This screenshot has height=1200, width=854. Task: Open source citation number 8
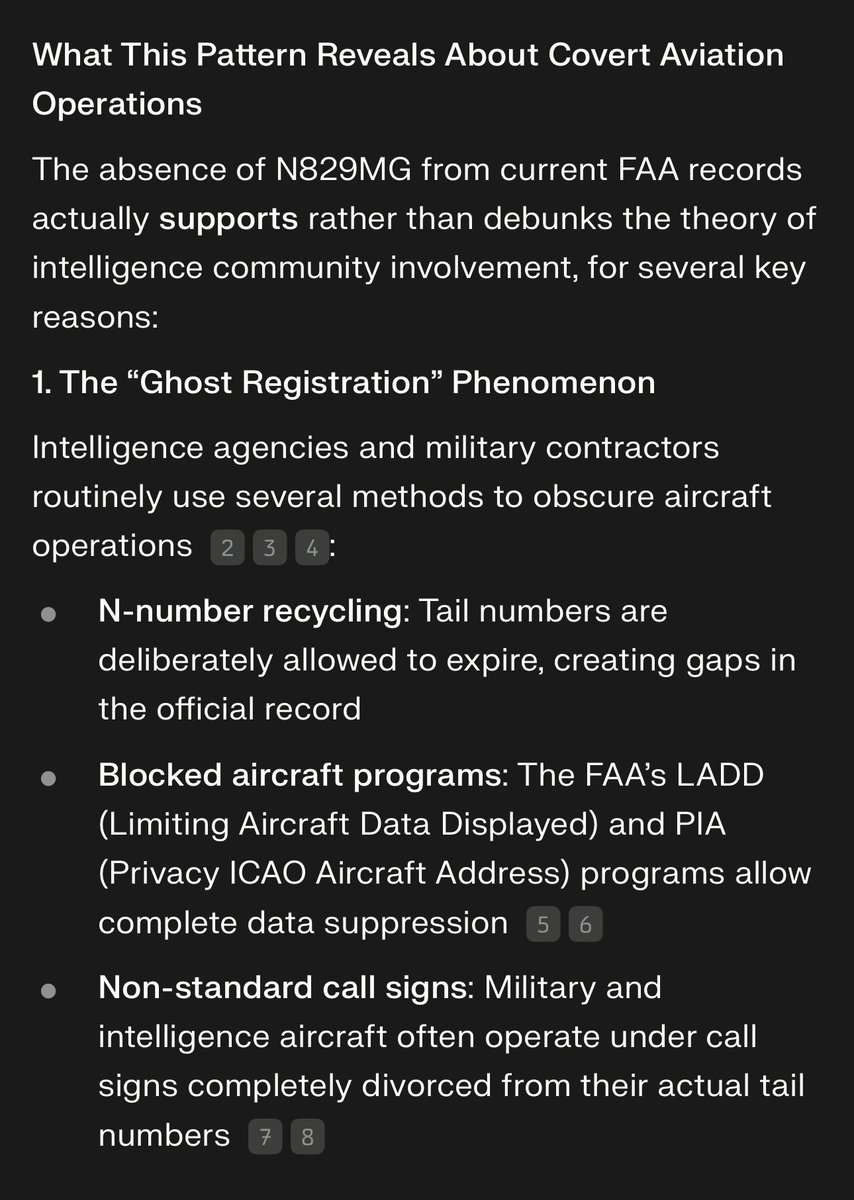point(308,1137)
